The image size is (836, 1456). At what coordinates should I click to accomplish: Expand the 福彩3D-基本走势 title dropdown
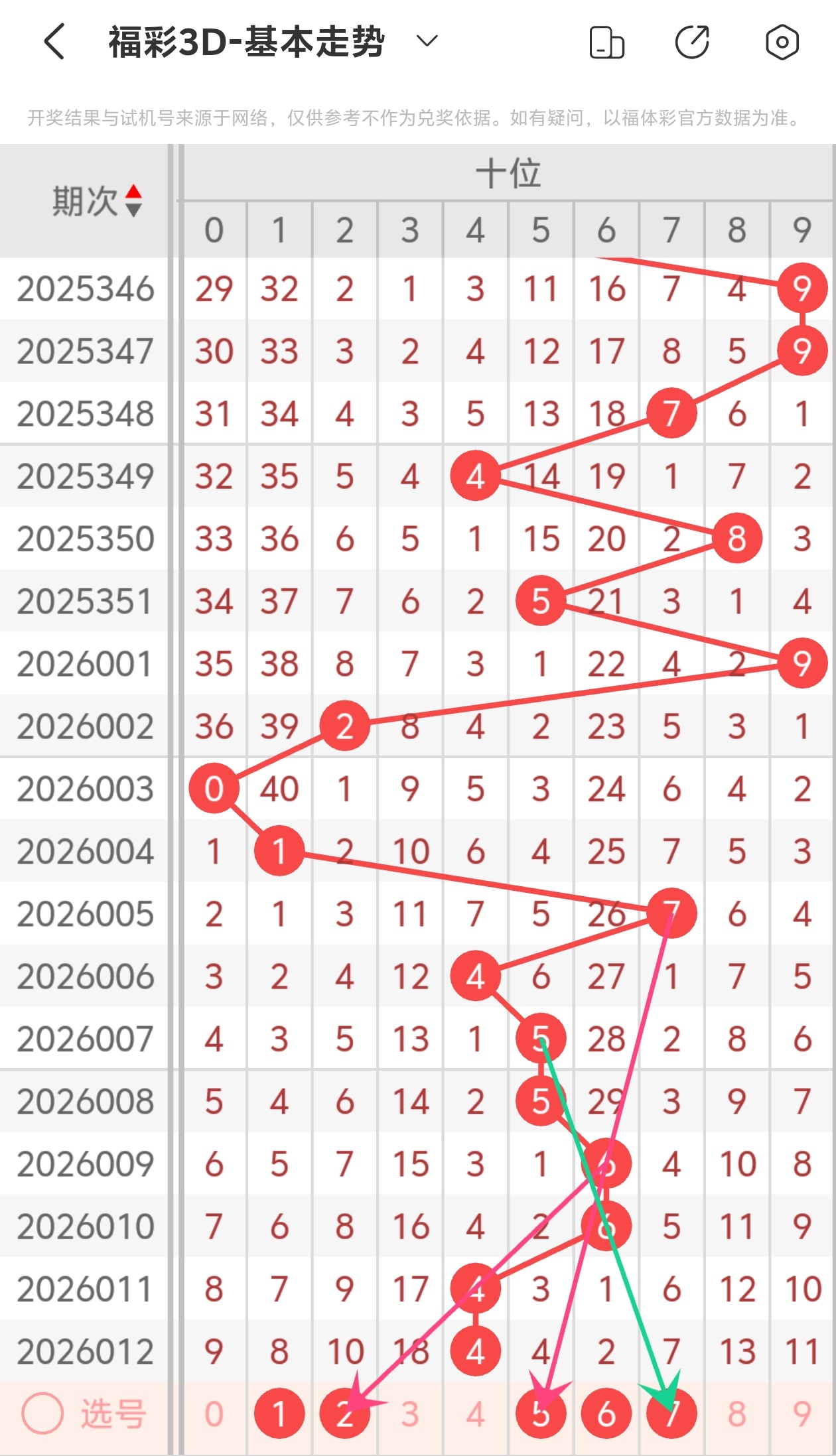point(427,42)
